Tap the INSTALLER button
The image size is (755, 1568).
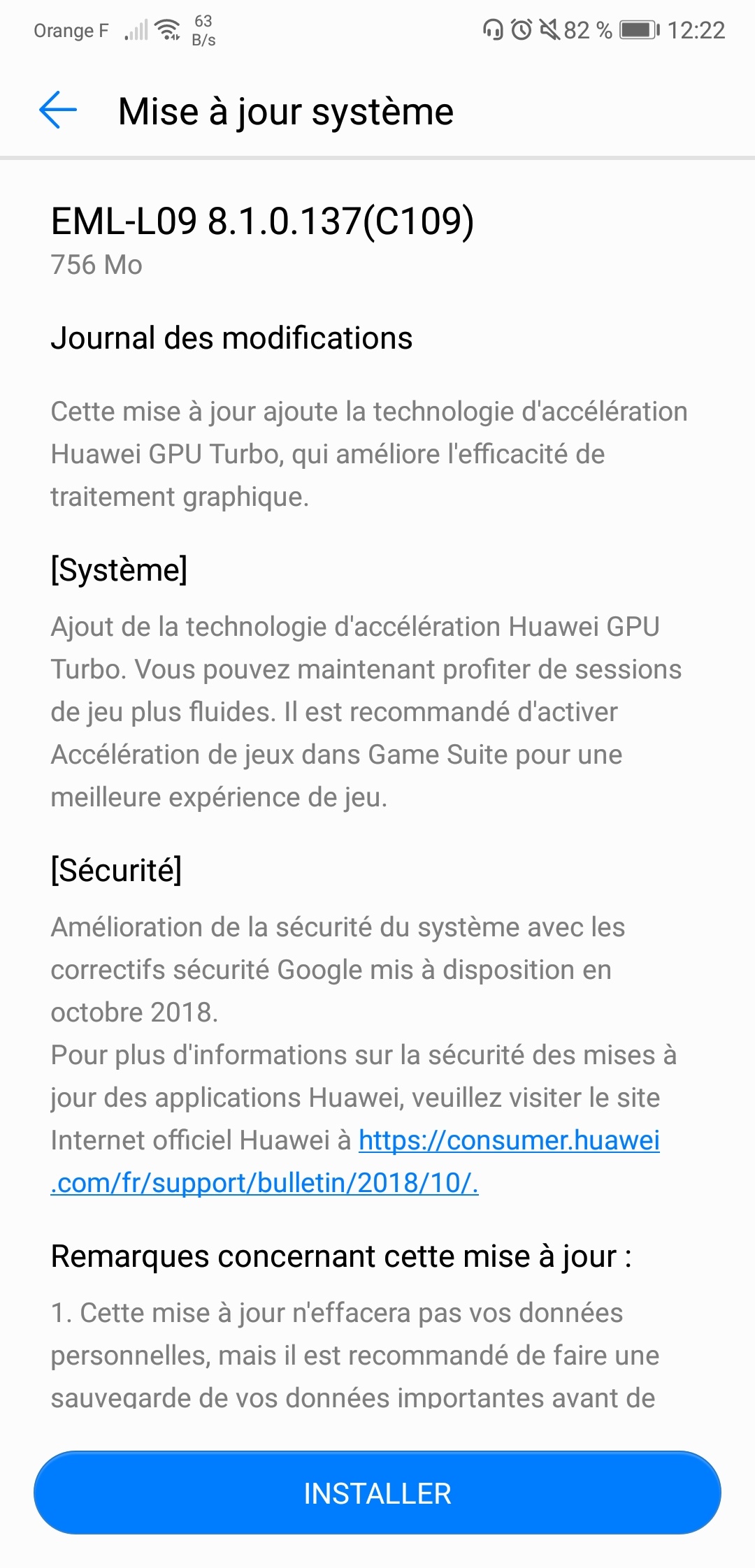pos(377,1493)
